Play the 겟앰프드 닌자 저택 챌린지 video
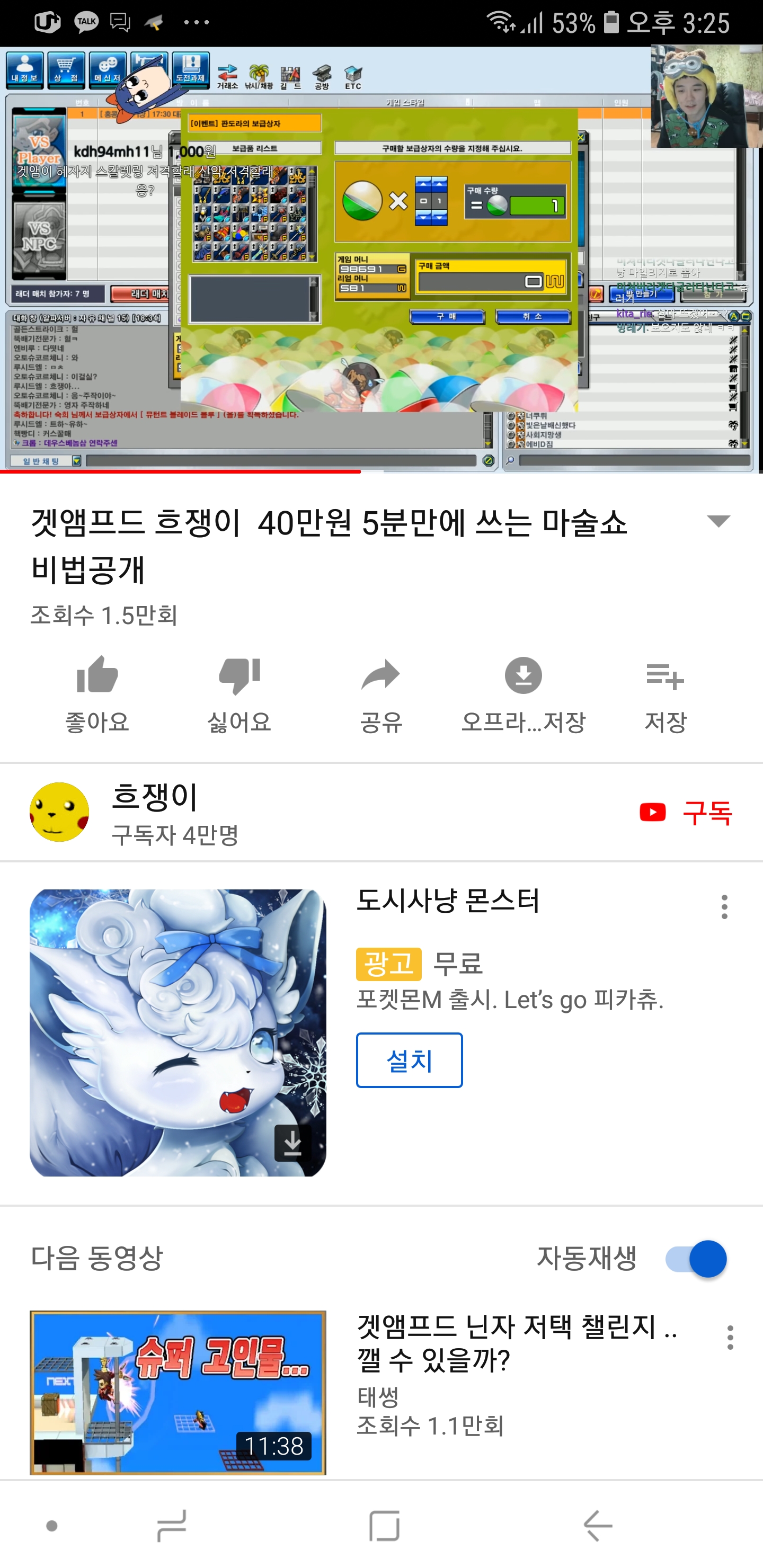This screenshot has height=1568, width=763. (x=178, y=1393)
